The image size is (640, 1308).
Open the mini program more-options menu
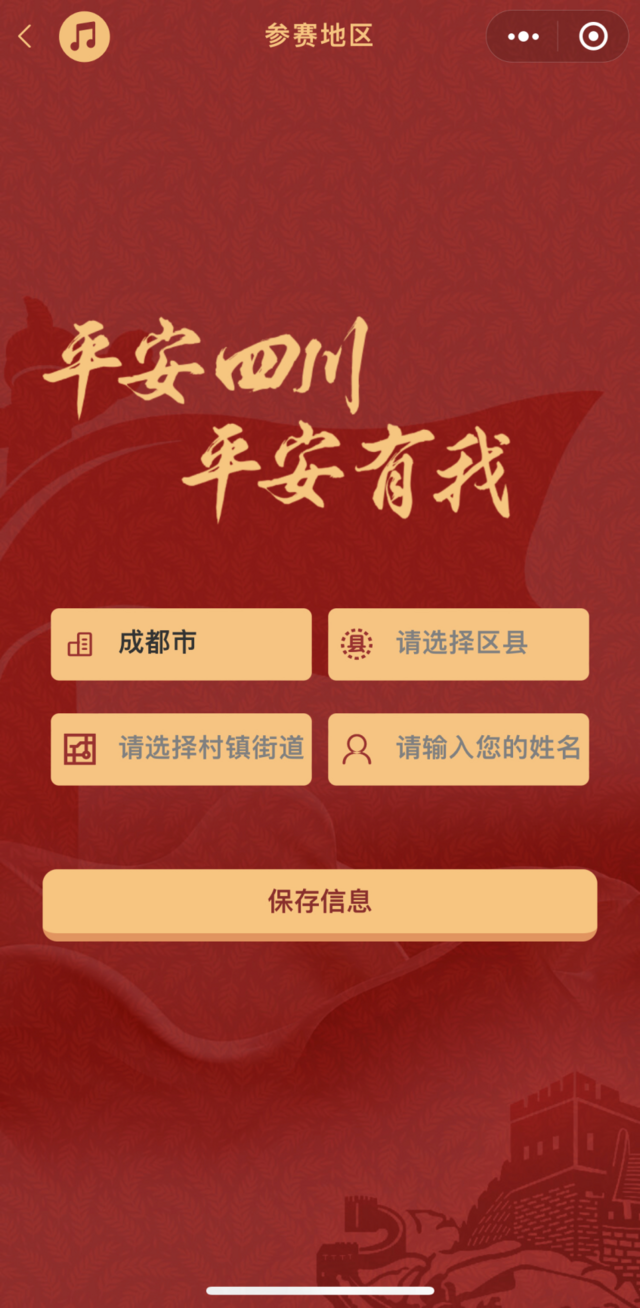pos(523,37)
